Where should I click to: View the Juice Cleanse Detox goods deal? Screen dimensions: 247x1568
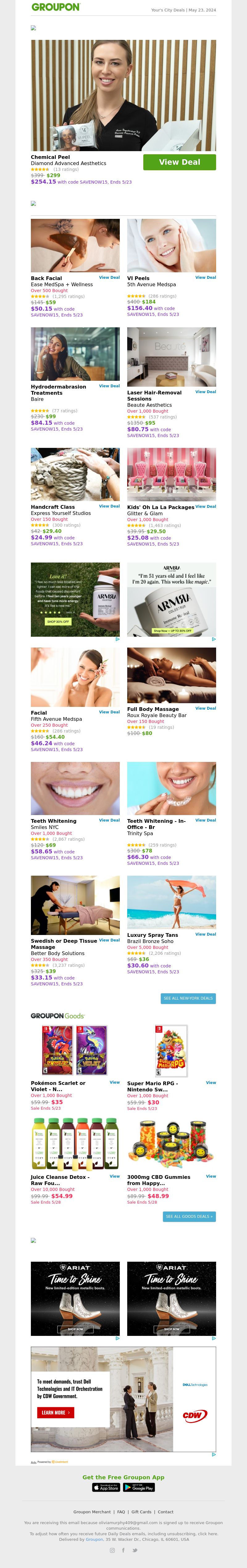pos(114,1176)
